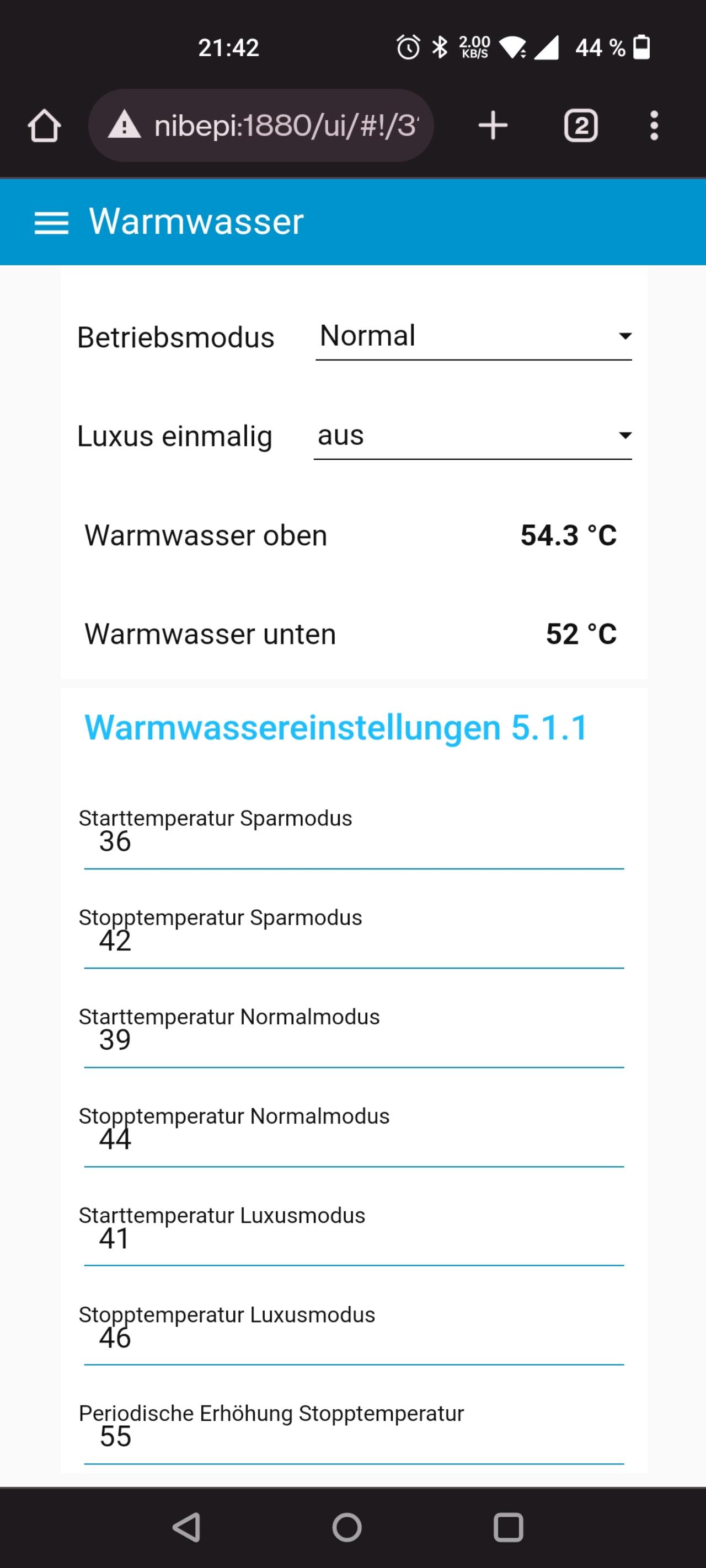The height and width of the screenshot is (1568, 706).
Task: Tap the nibepi URL address bar
Action: coord(261,125)
